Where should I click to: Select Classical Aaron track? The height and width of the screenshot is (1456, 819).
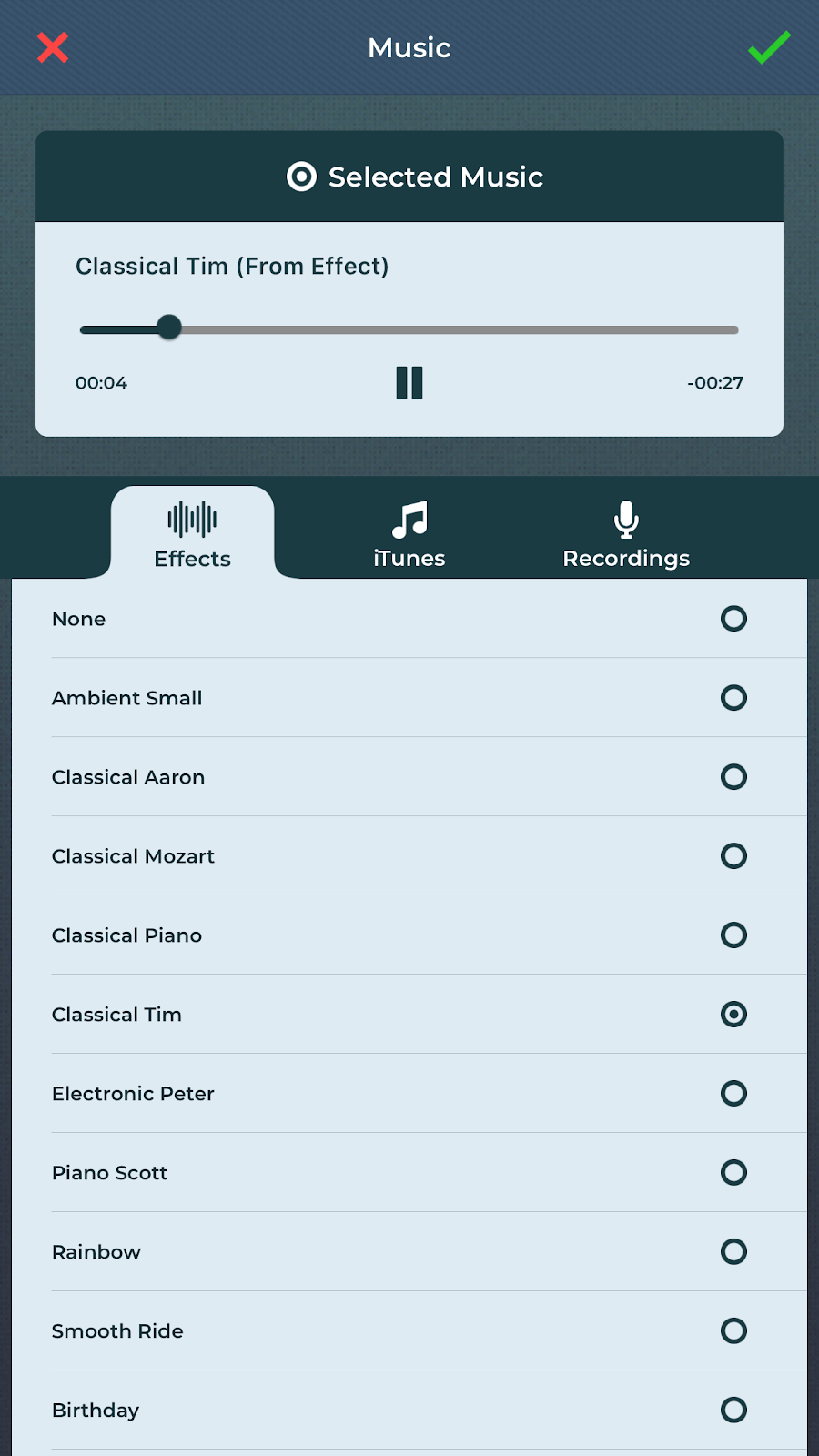click(x=733, y=777)
